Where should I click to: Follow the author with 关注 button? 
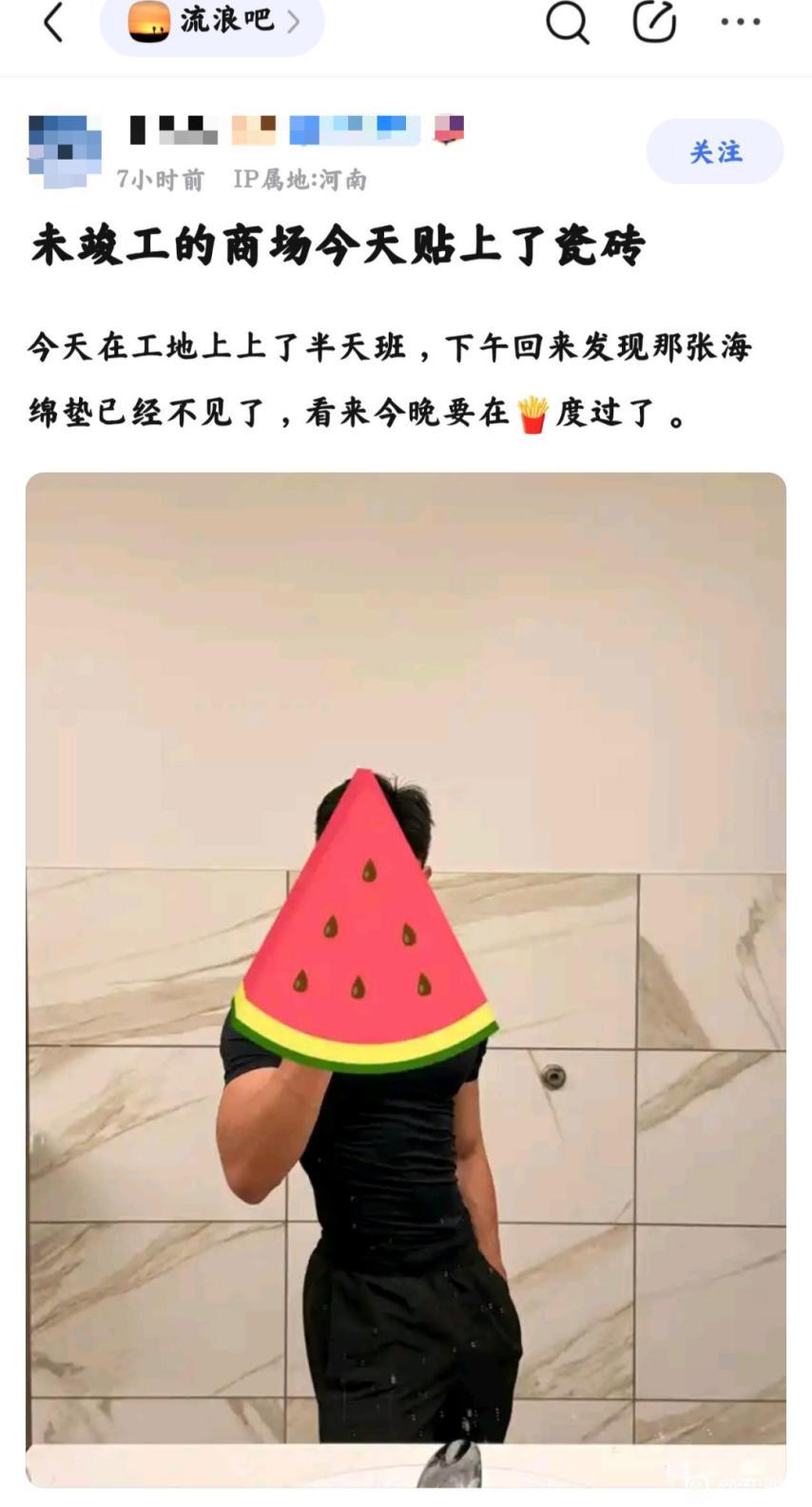click(x=714, y=151)
